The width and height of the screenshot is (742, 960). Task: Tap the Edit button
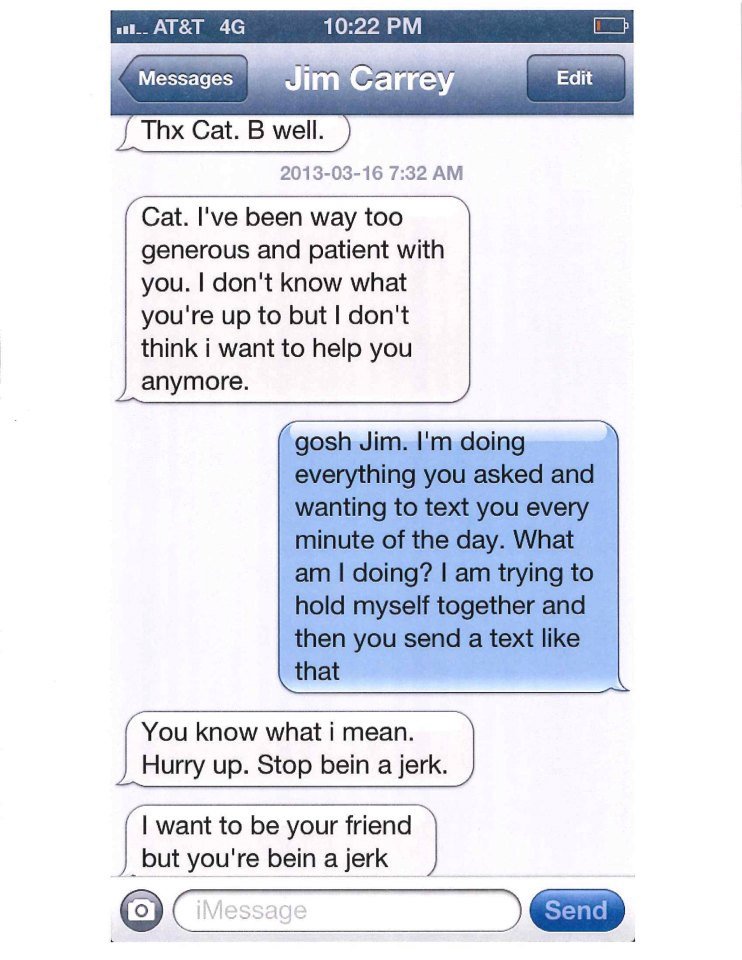coord(575,78)
